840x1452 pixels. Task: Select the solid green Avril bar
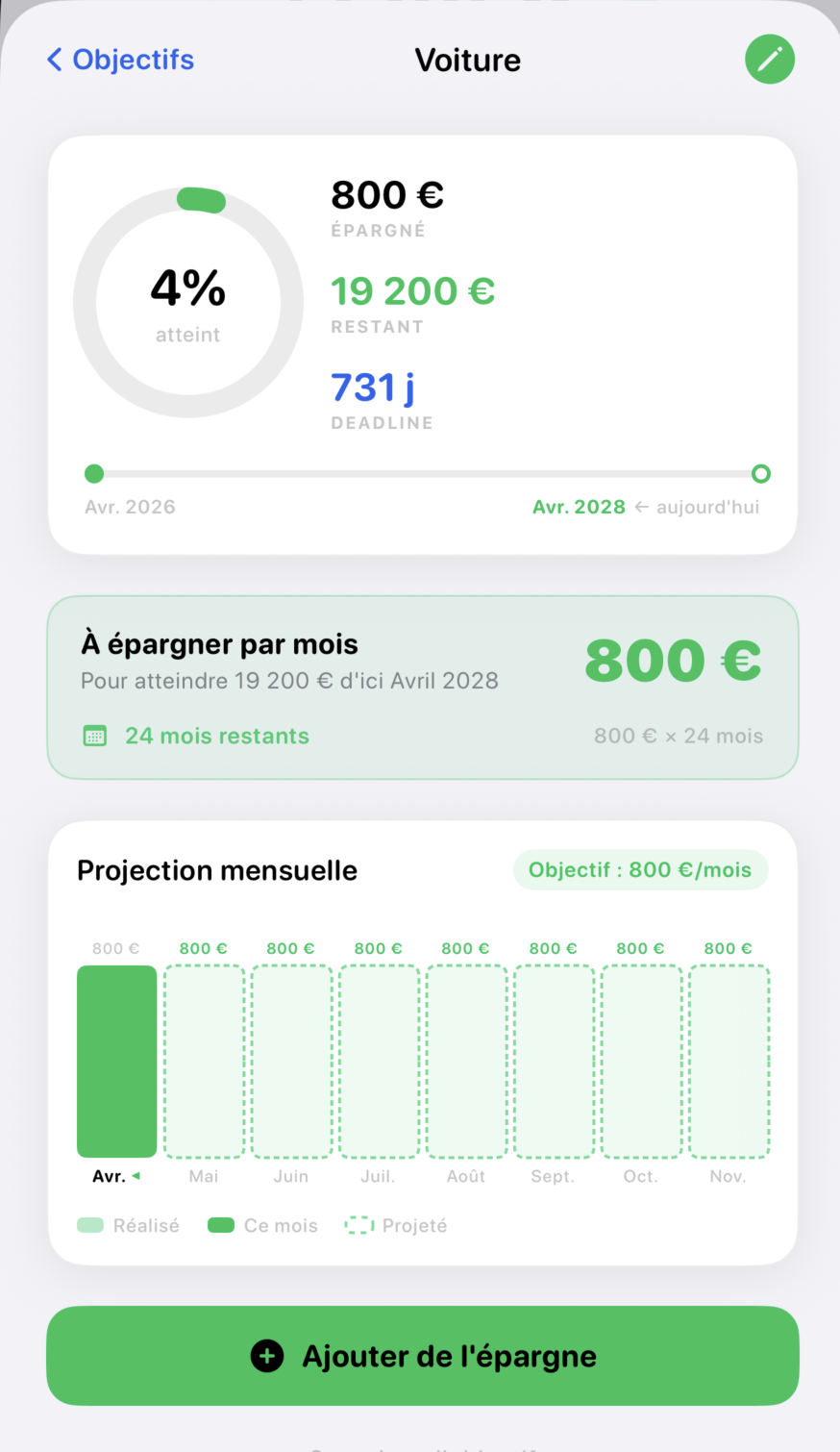coord(115,1061)
